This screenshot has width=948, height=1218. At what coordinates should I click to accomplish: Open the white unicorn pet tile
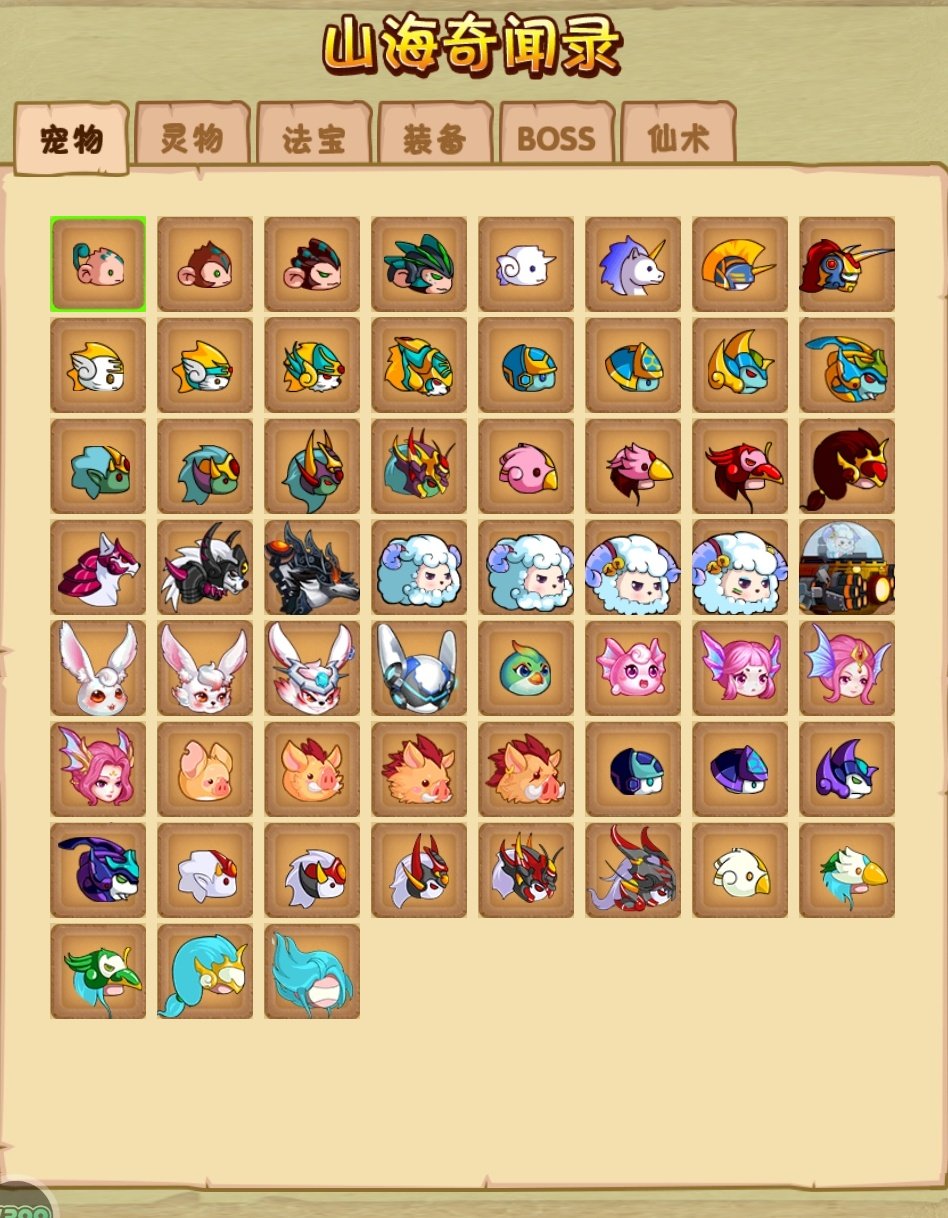pos(633,264)
